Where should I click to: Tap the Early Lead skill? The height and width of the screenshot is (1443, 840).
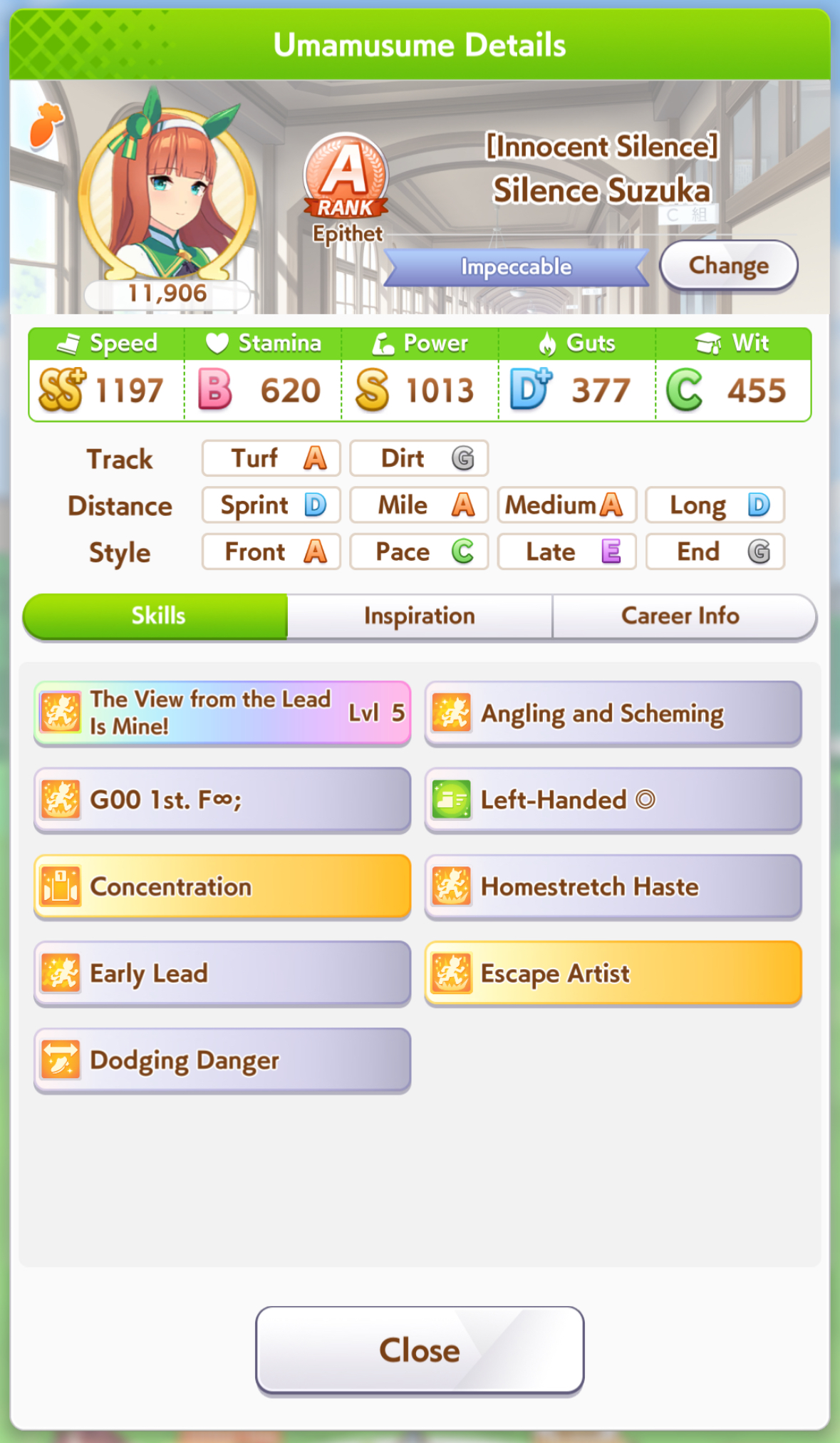(222, 973)
